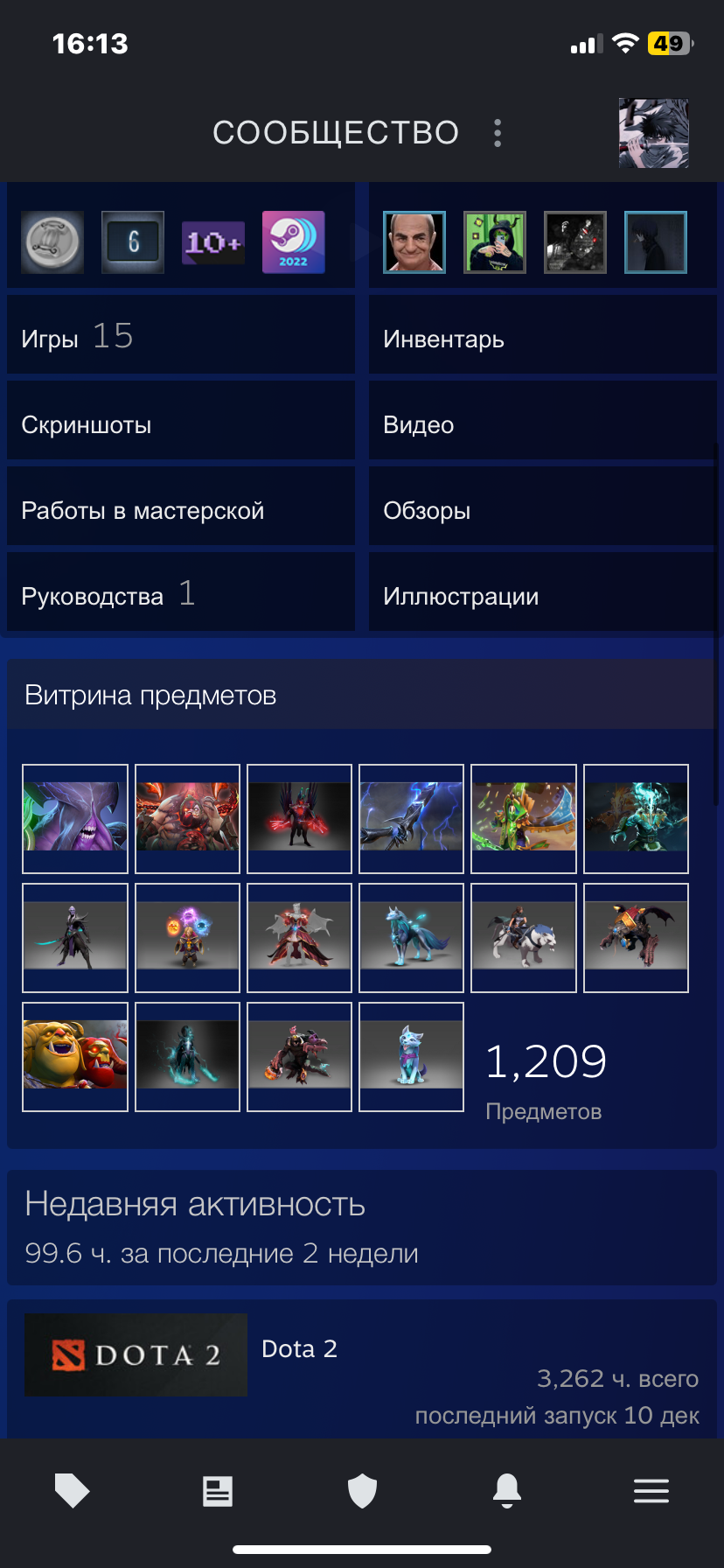Screen dimensions: 724x1568
Task: Open Руководства section
Action: coord(181,593)
